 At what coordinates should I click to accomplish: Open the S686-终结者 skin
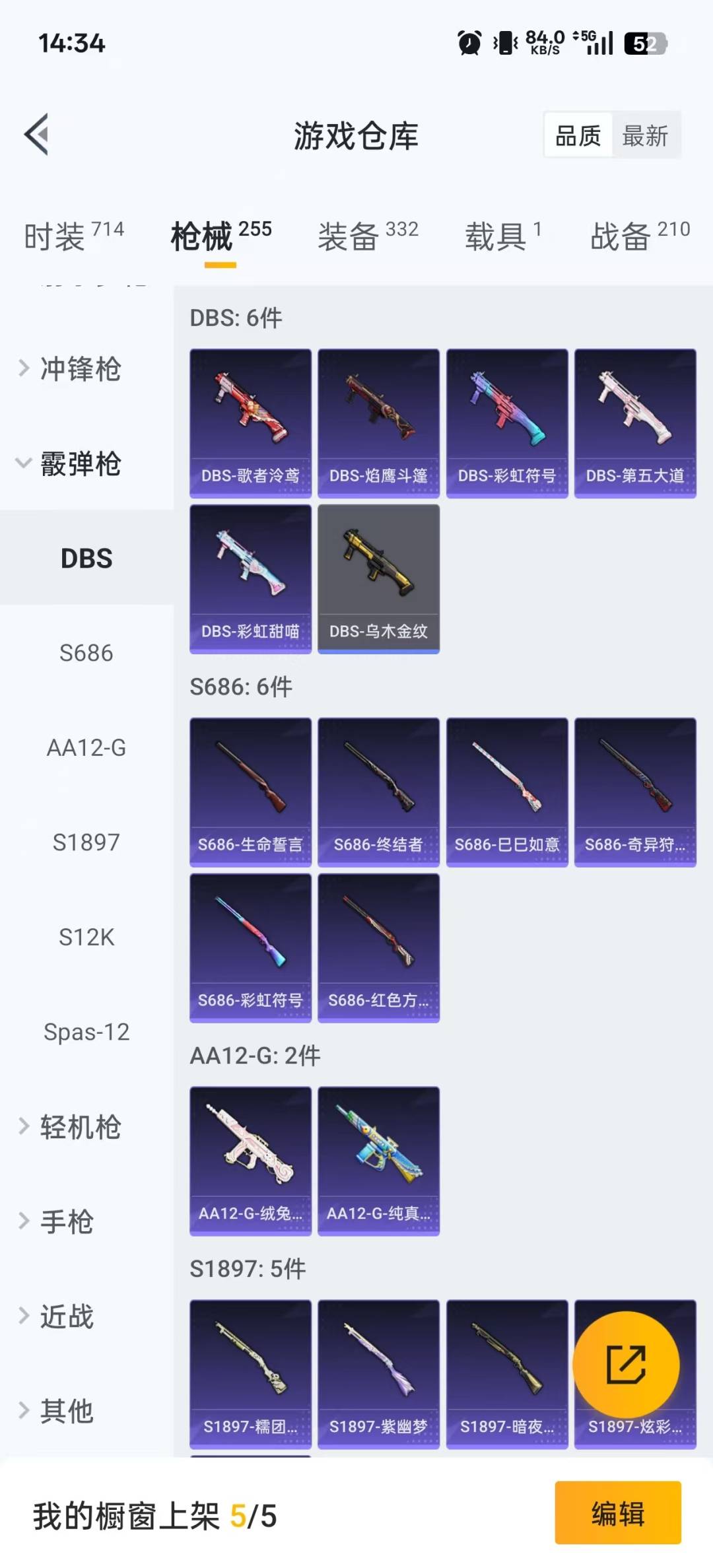click(378, 792)
